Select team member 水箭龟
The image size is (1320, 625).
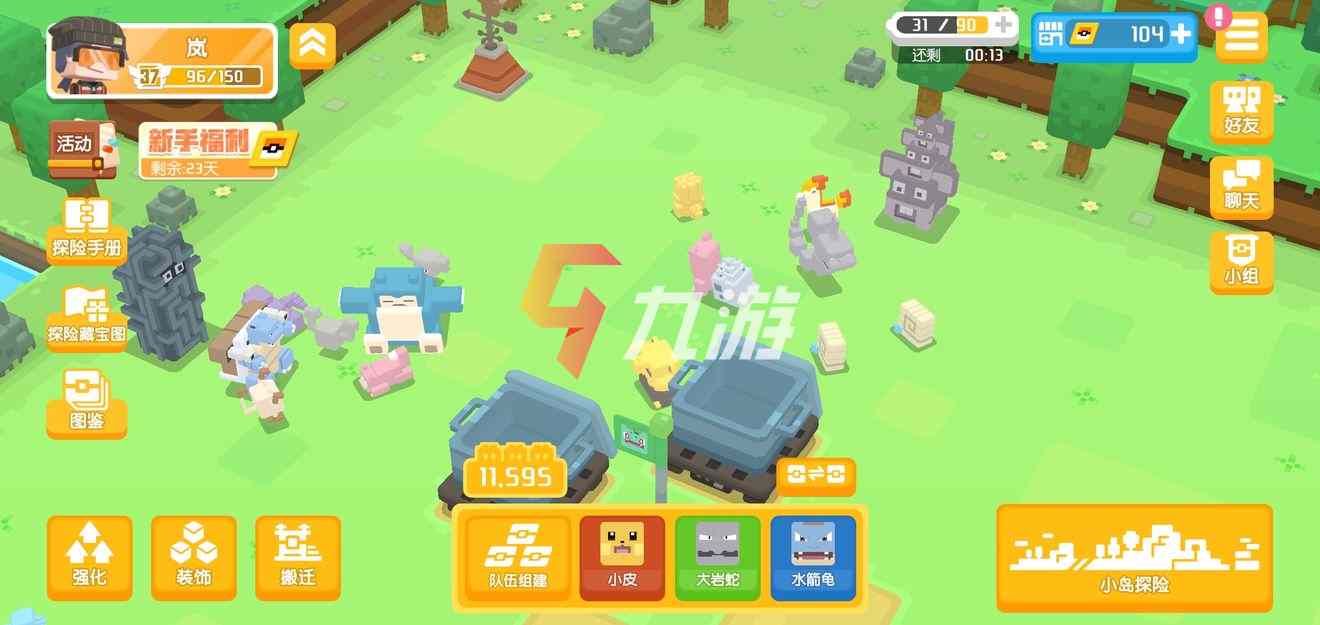(x=813, y=557)
